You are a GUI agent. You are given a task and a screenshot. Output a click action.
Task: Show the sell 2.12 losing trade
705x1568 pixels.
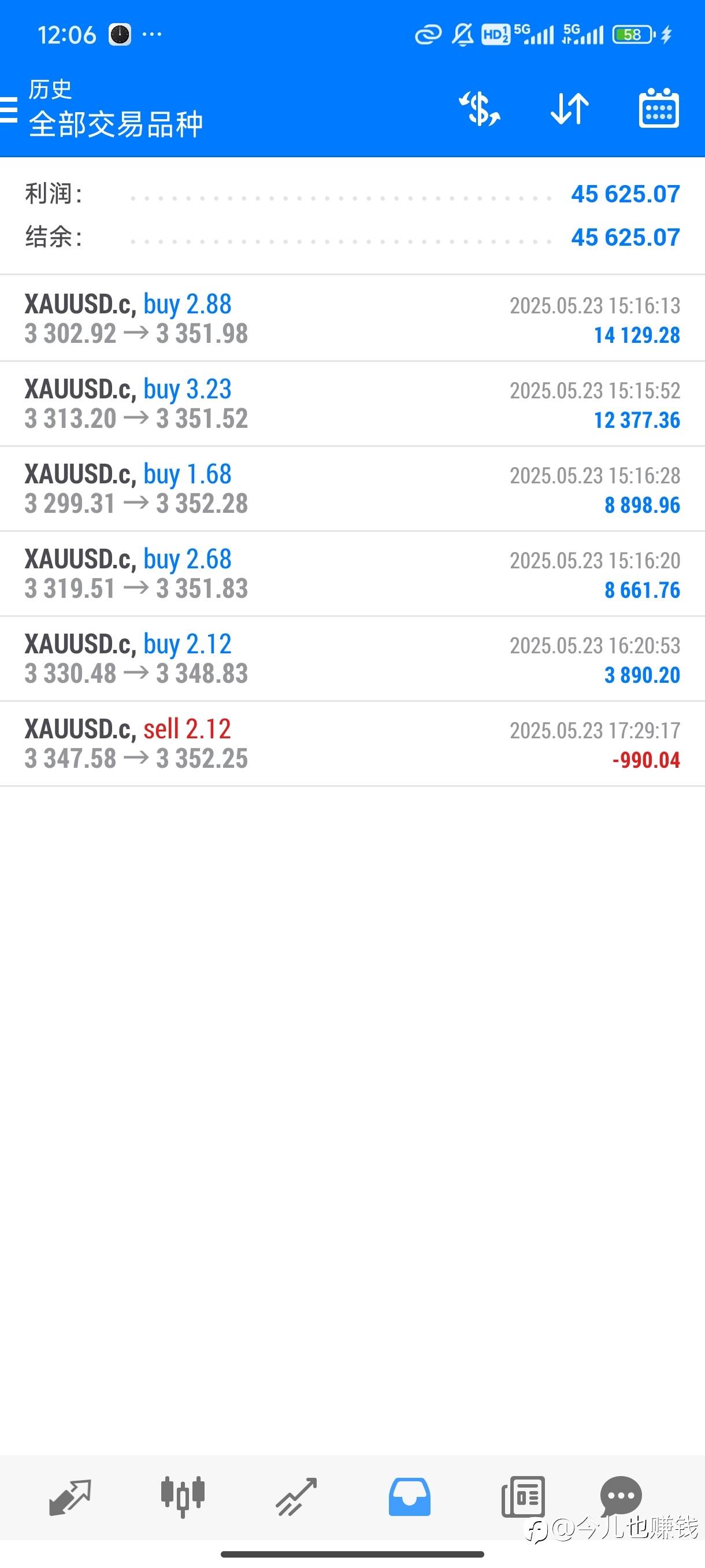(352, 744)
